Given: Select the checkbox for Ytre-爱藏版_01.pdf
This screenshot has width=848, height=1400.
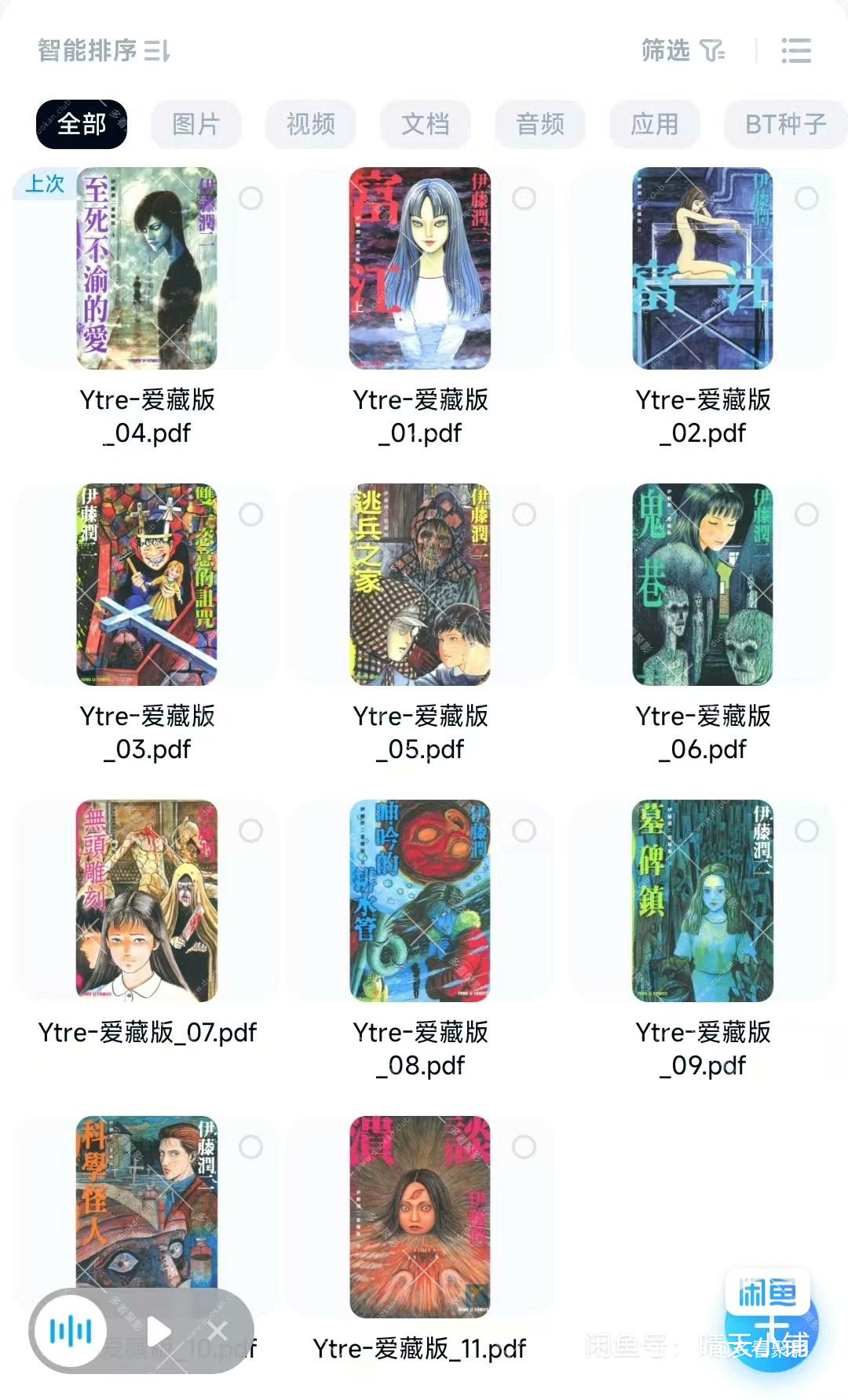Looking at the screenshot, I should [x=524, y=199].
